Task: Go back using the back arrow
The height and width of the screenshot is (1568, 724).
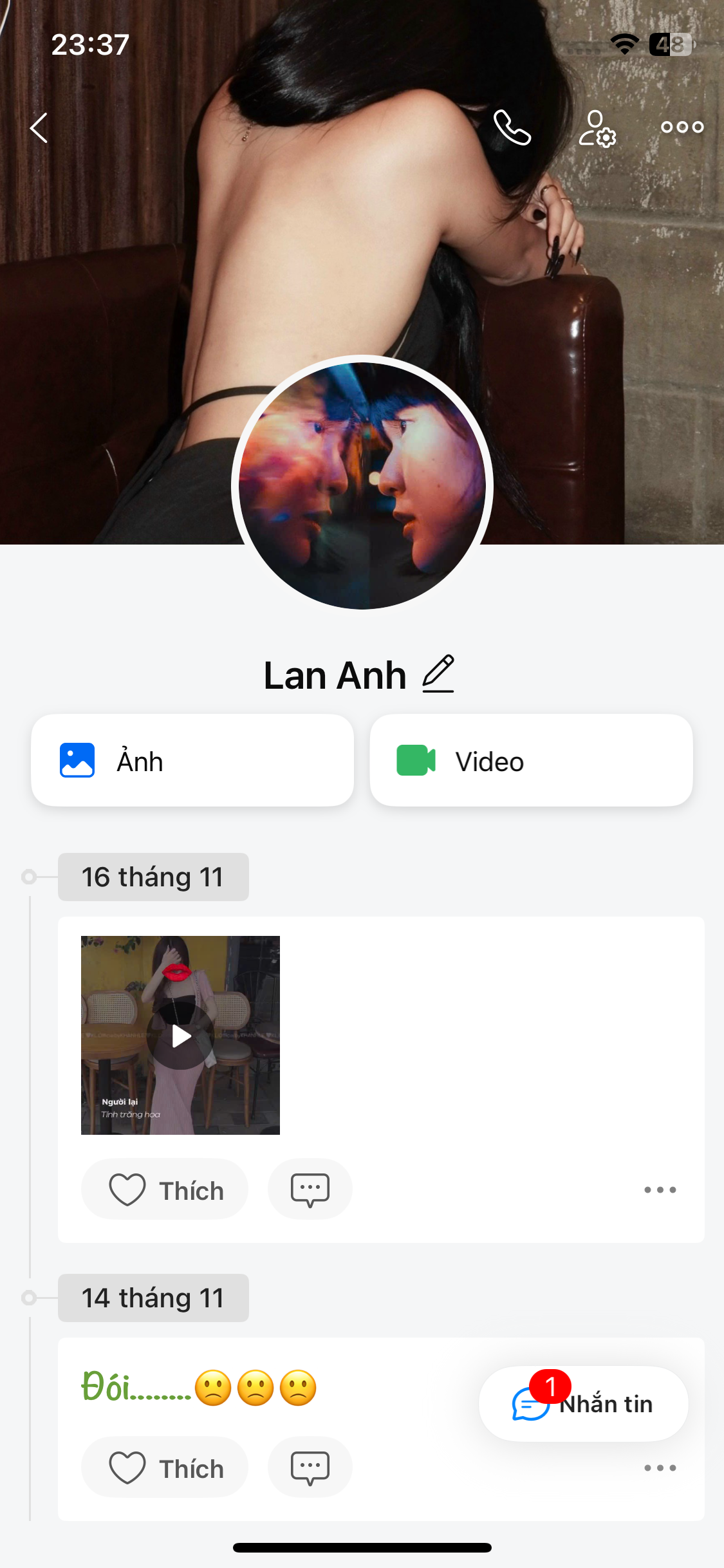Action: (39, 127)
